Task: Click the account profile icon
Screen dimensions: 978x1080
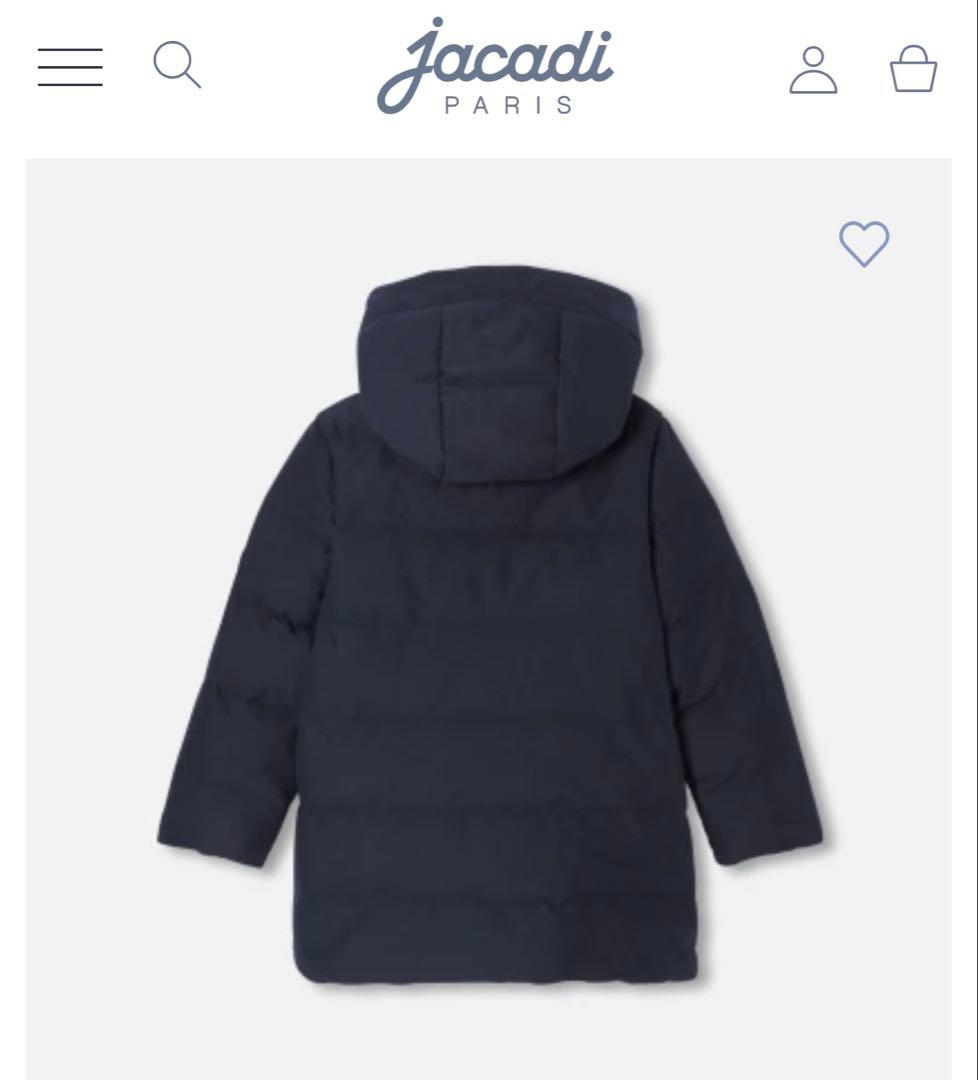Action: tap(815, 68)
